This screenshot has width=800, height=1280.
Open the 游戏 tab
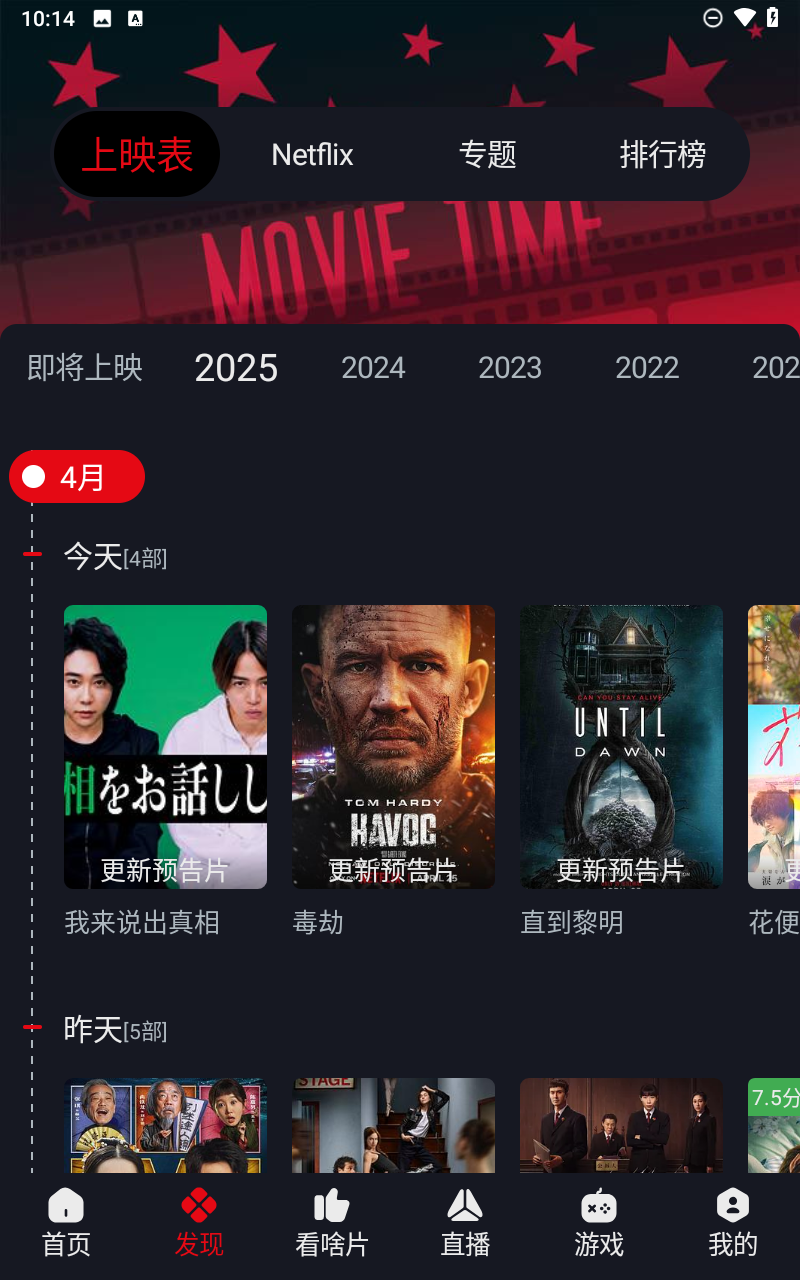[x=599, y=1223]
